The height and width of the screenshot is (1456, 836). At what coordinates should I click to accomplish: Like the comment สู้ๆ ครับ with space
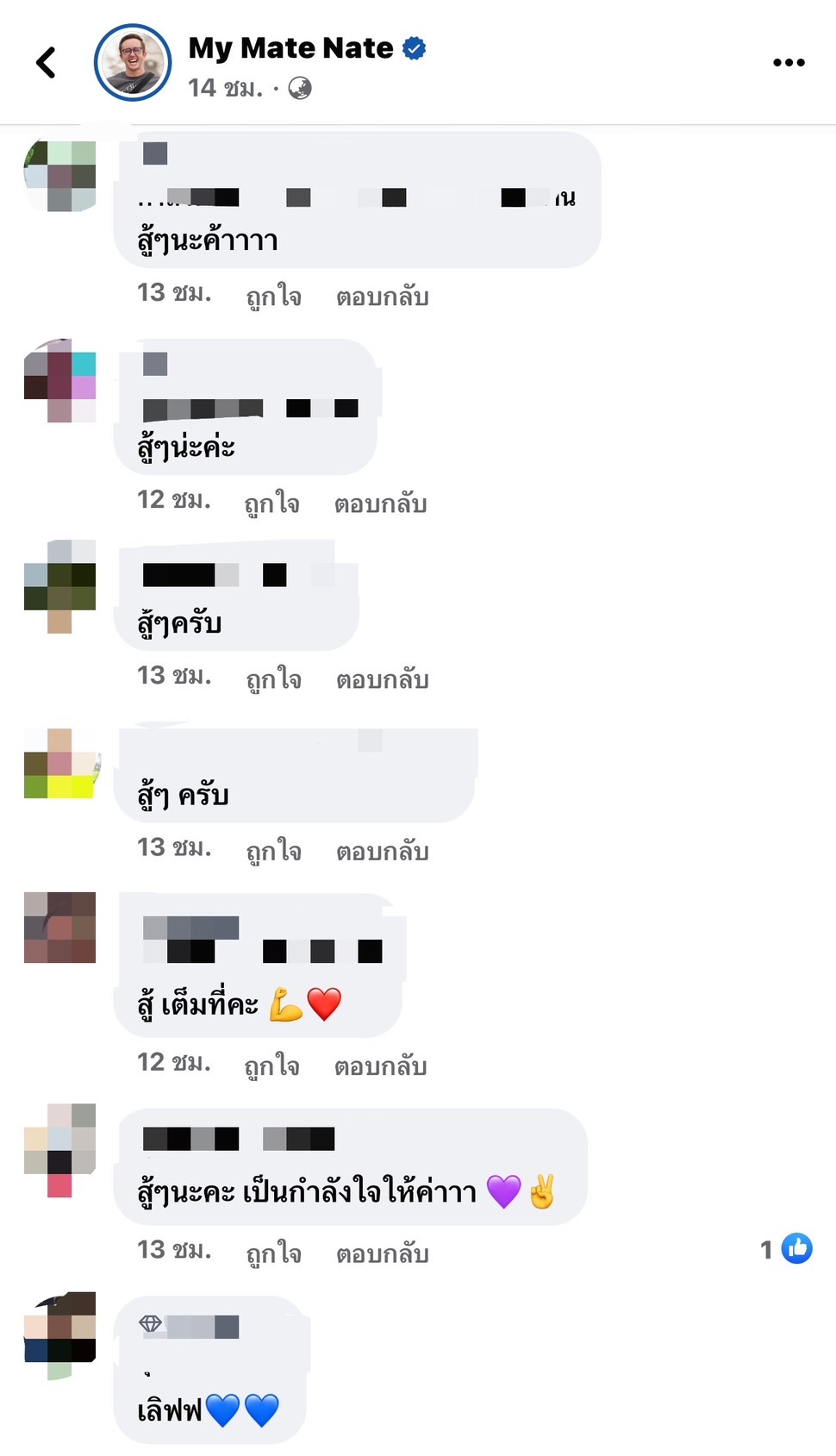click(273, 852)
